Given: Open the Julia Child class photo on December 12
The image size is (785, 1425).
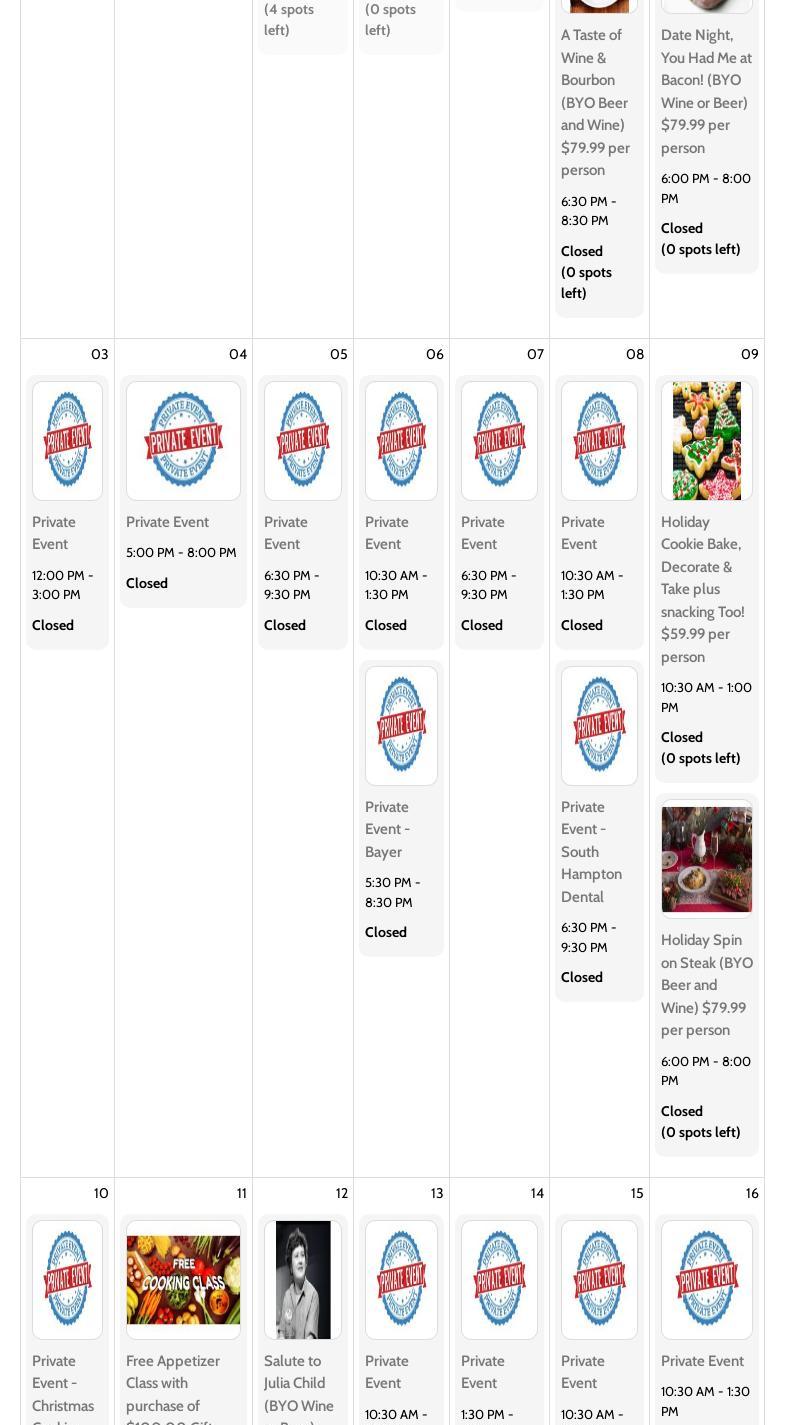Looking at the screenshot, I should pos(303,1279).
